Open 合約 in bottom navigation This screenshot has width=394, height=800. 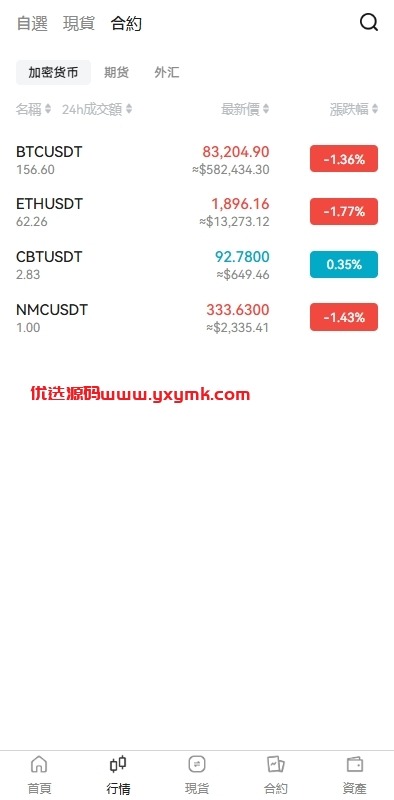pos(276,775)
